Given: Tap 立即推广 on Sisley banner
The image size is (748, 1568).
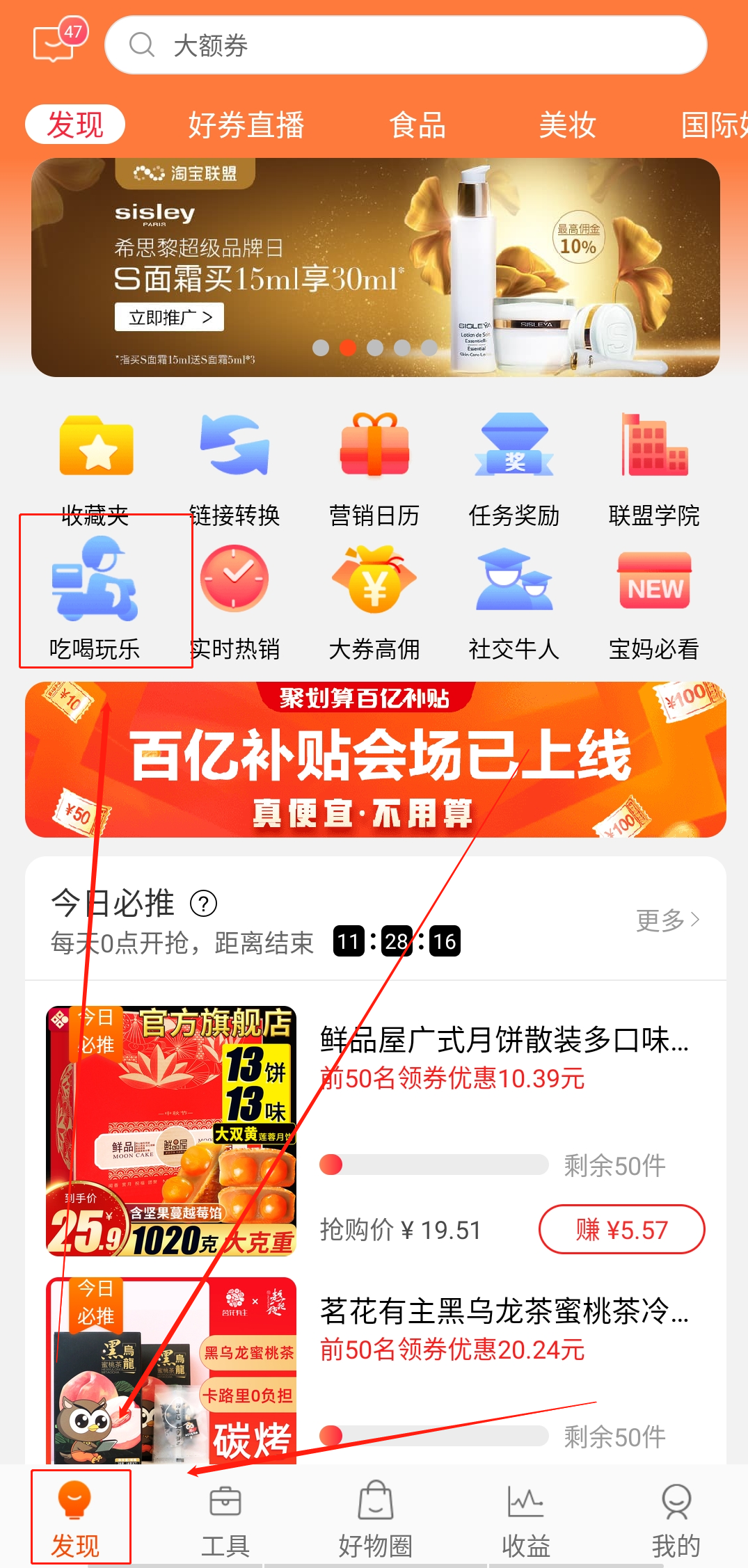Looking at the screenshot, I should point(169,317).
